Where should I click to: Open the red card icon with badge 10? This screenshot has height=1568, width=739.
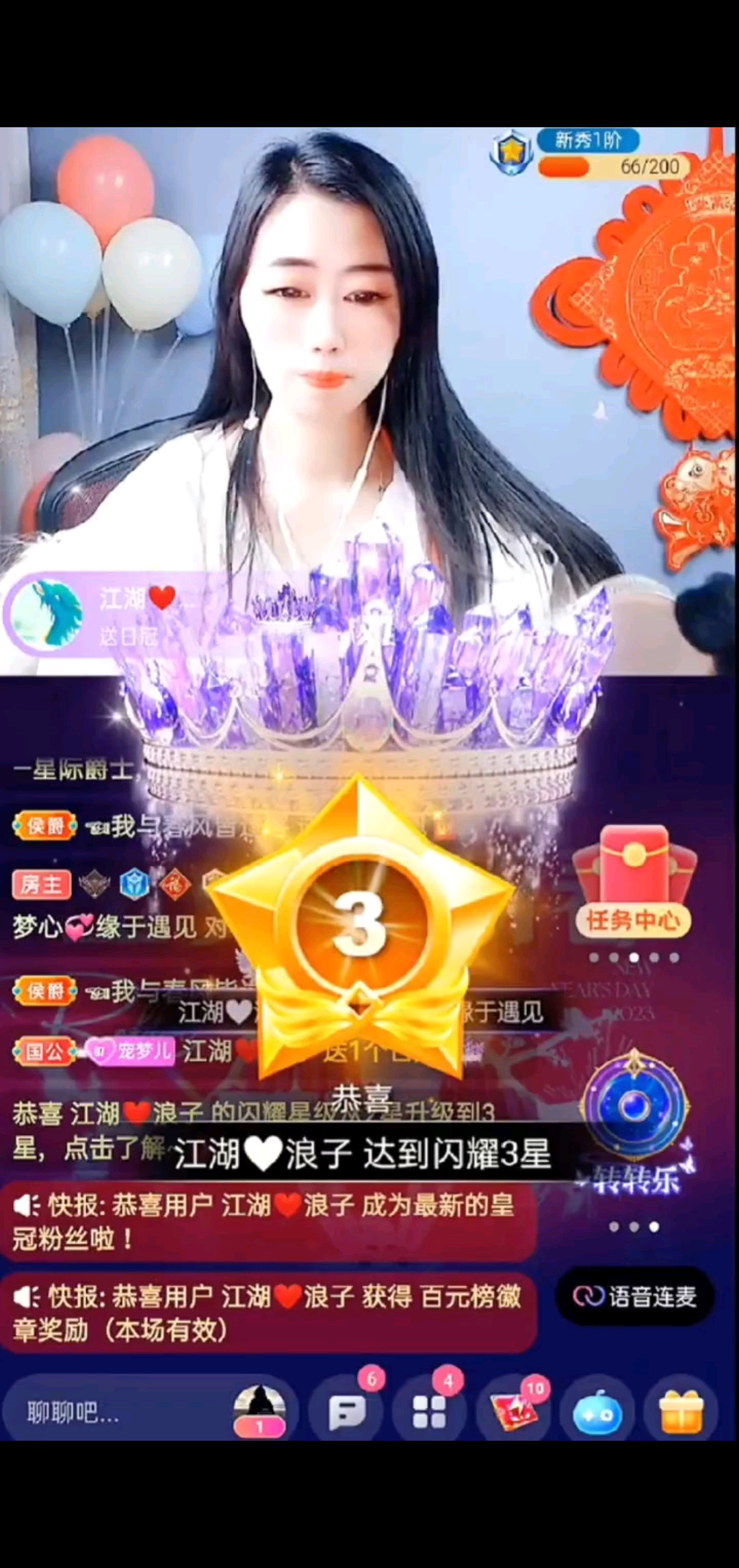[x=513, y=1412]
